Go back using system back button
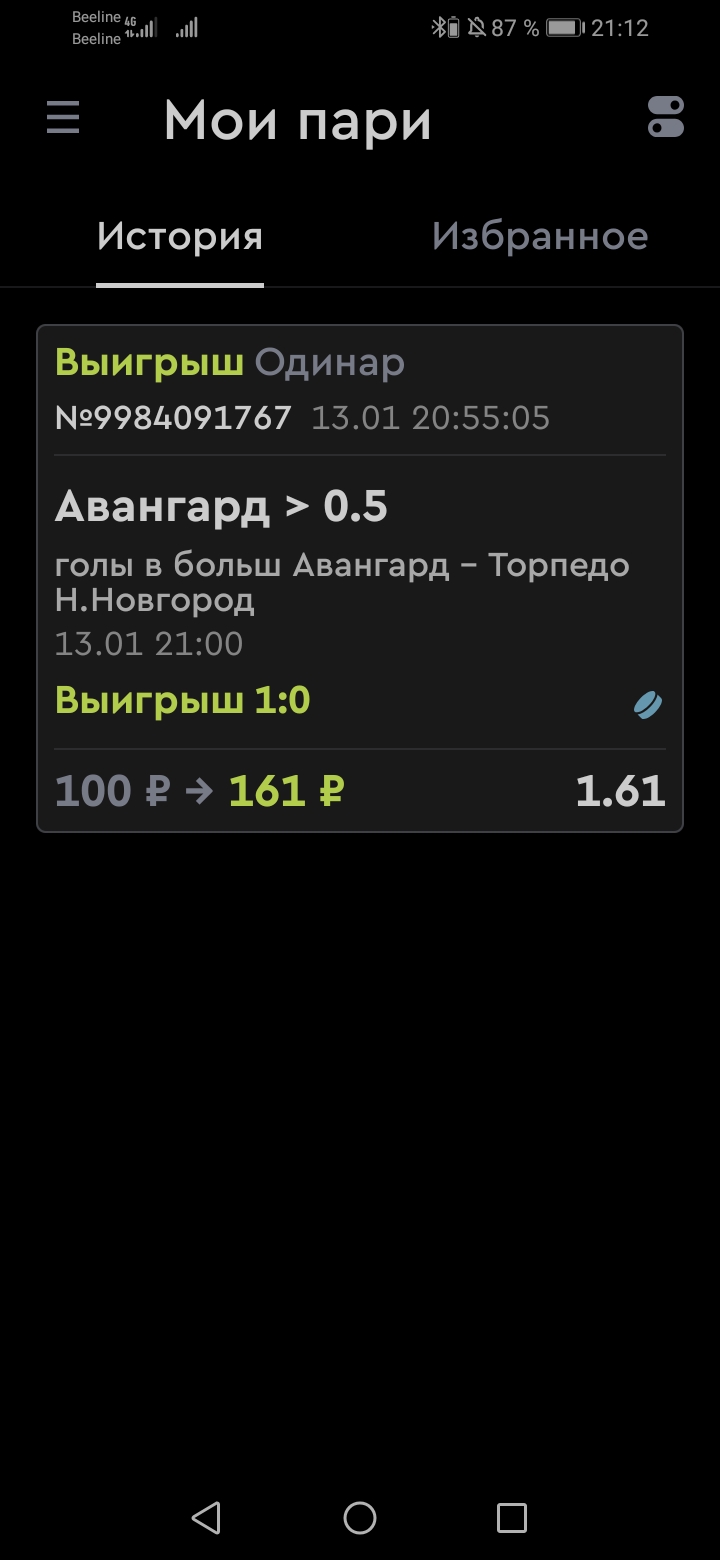This screenshot has height=1560, width=720. (206, 1518)
